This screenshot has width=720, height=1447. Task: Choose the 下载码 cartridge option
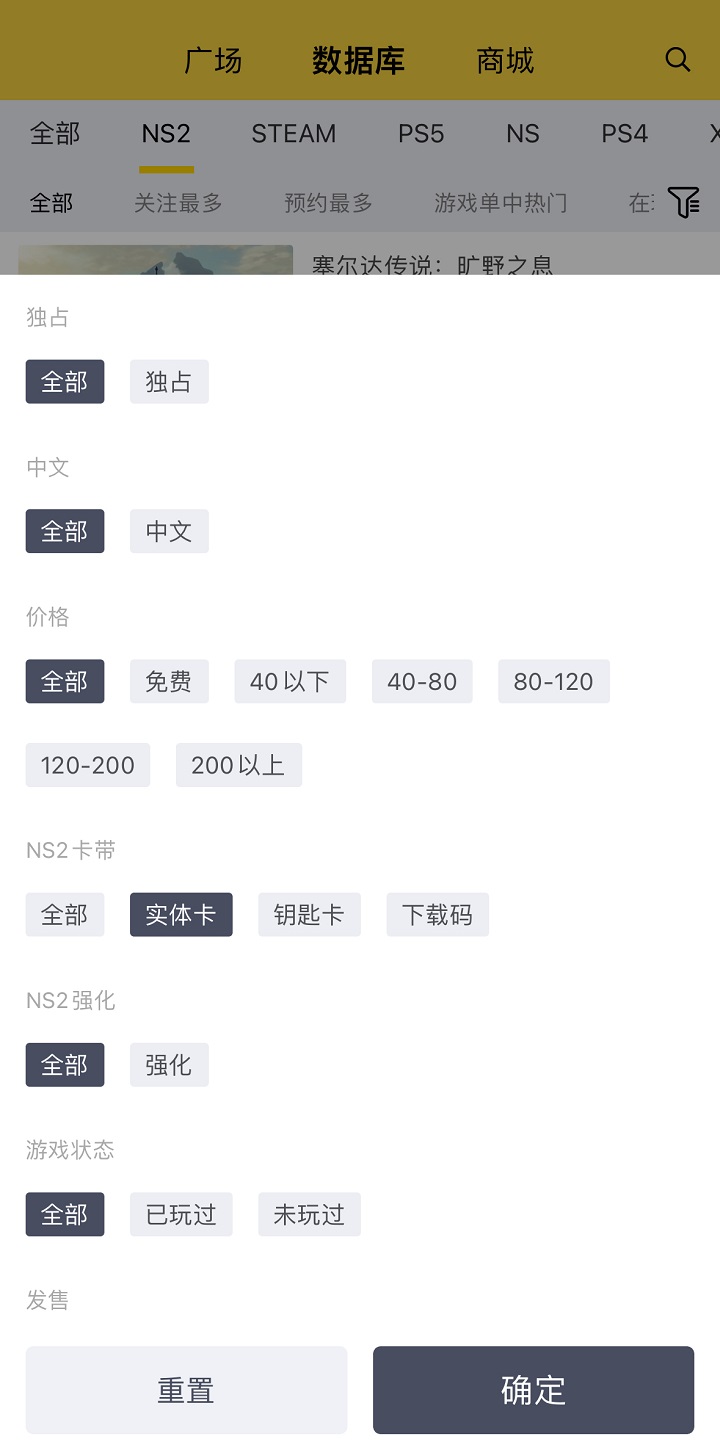[437, 915]
